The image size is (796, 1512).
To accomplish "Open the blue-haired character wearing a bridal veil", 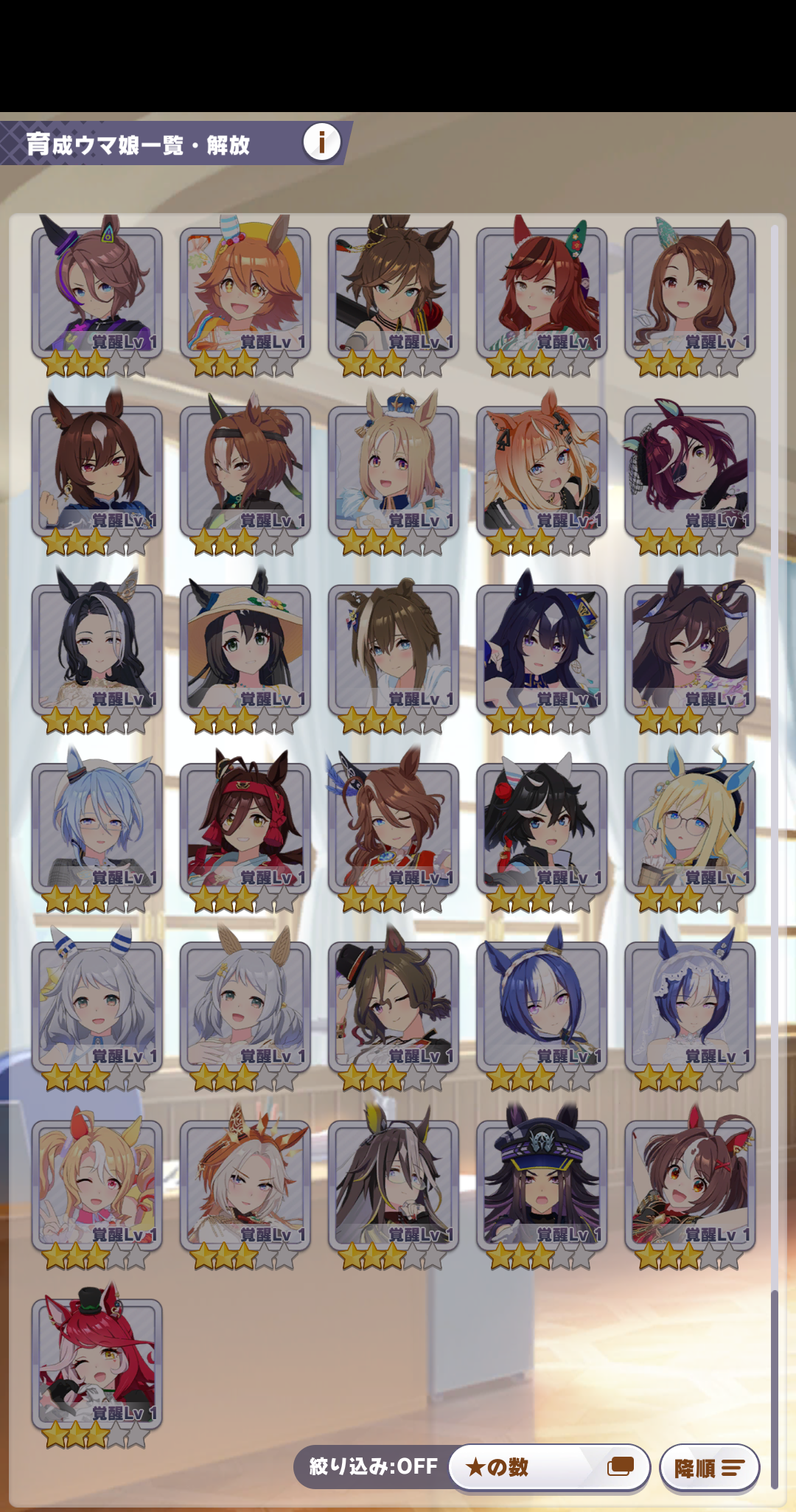I will pos(689,1006).
